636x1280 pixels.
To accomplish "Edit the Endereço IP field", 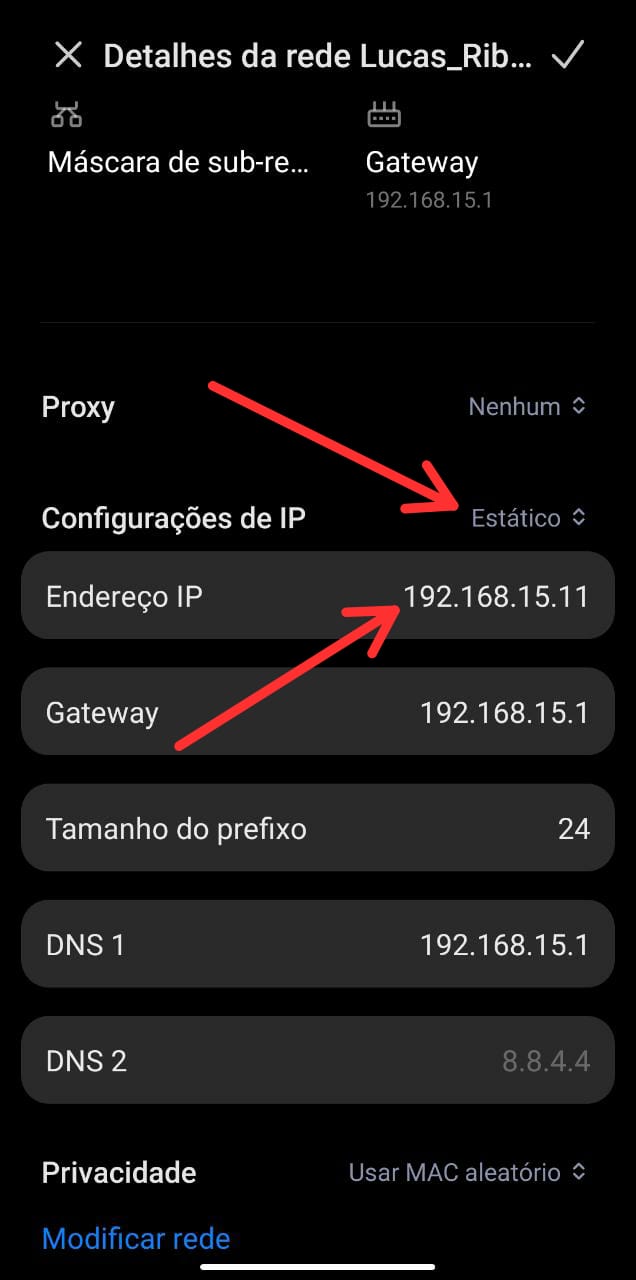I will coord(318,597).
